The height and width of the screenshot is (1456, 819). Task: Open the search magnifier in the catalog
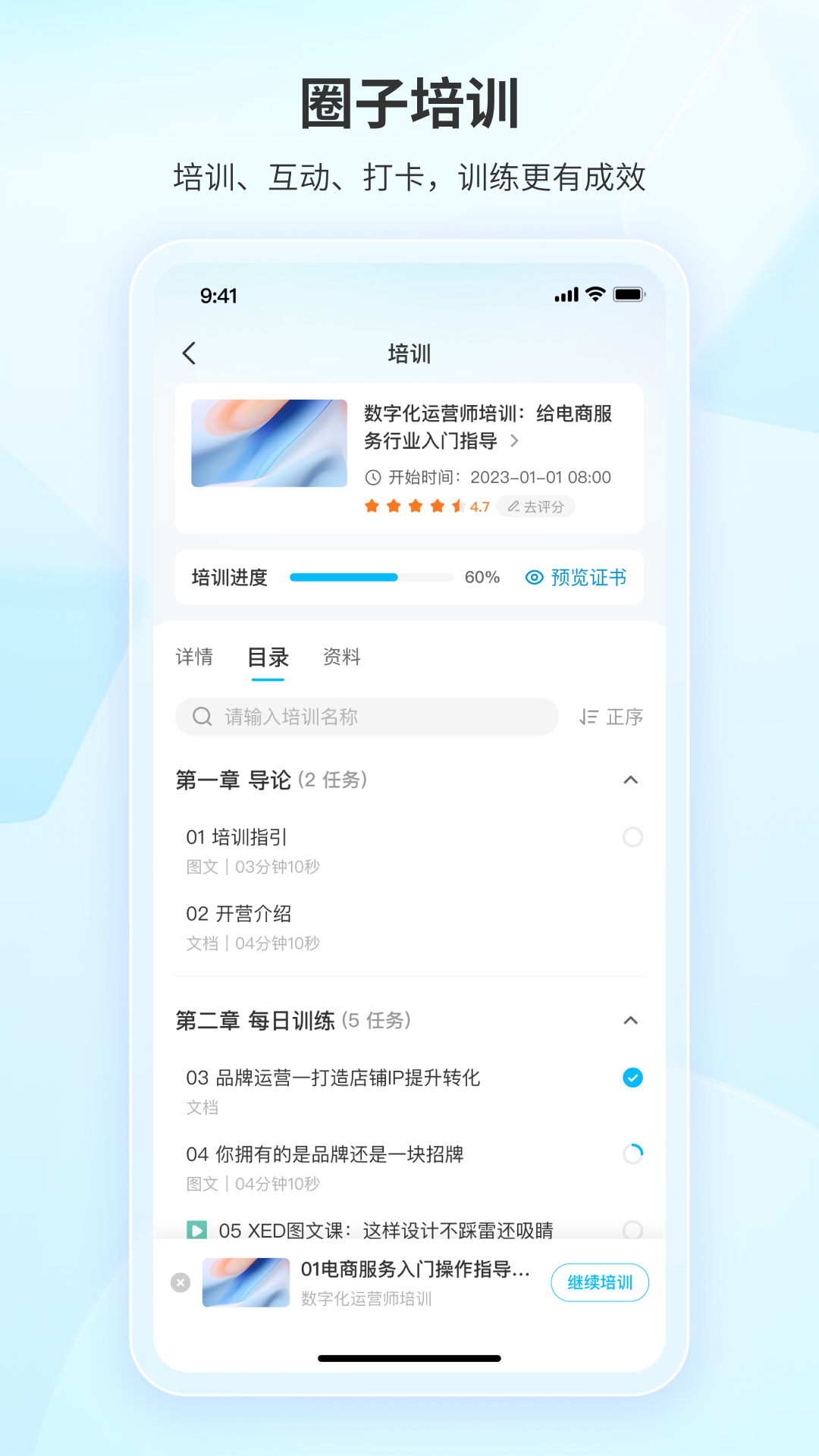202,716
